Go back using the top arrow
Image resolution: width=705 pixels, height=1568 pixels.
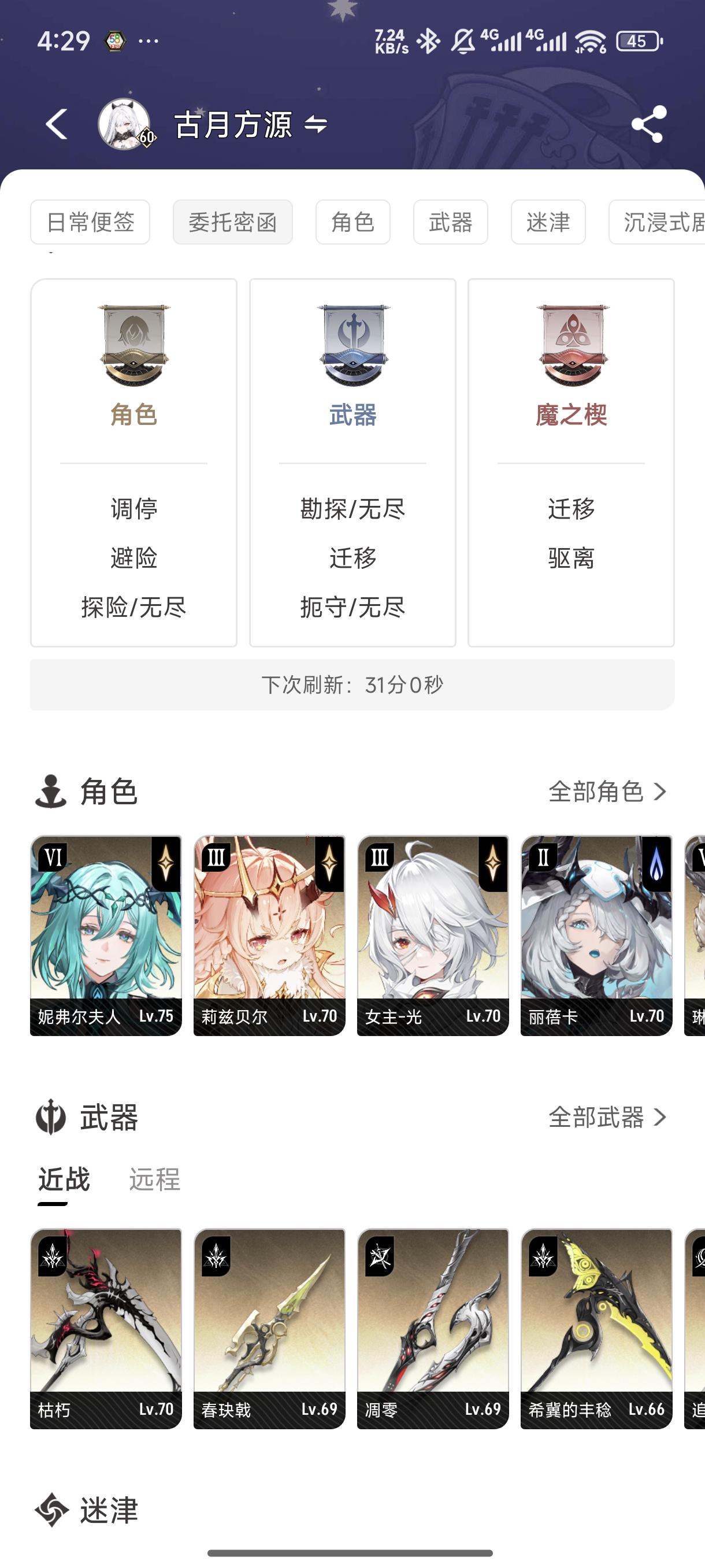pyautogui.click(x=56, y=125)
